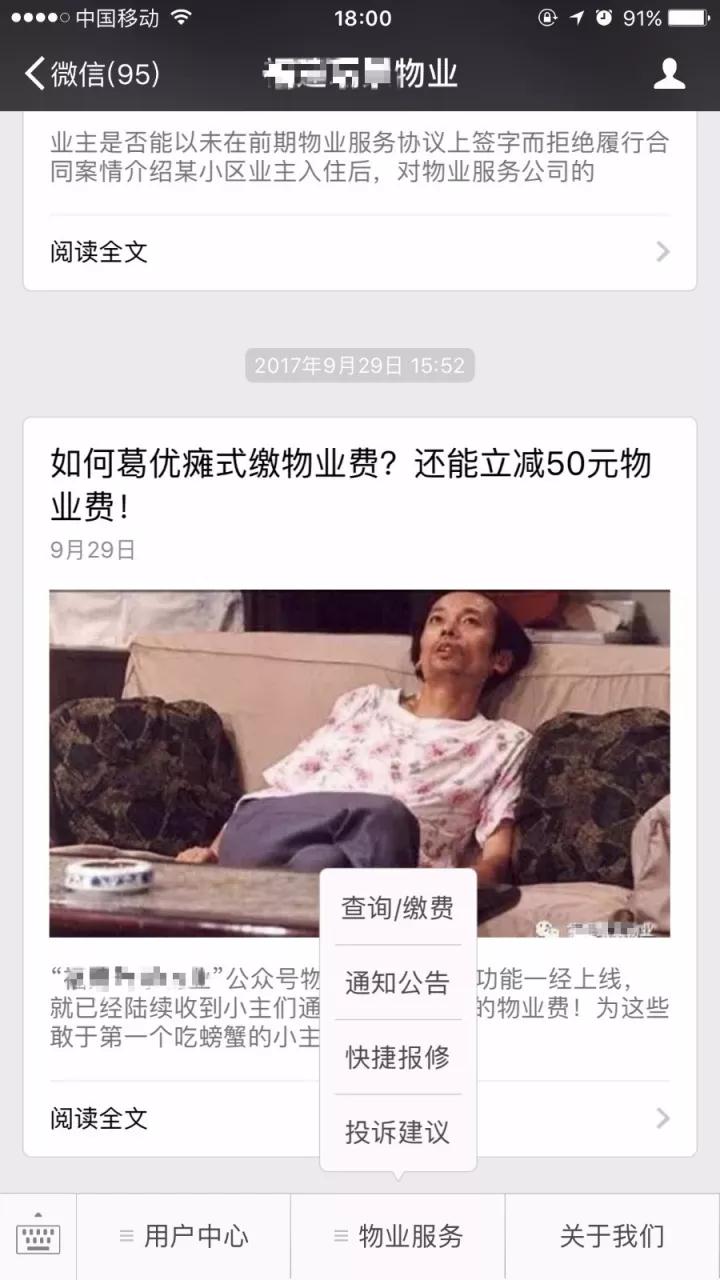Choose 快捷报修 in the popup menu
This screenshot has width=720, height=1280.
[x=398, y=1058]
